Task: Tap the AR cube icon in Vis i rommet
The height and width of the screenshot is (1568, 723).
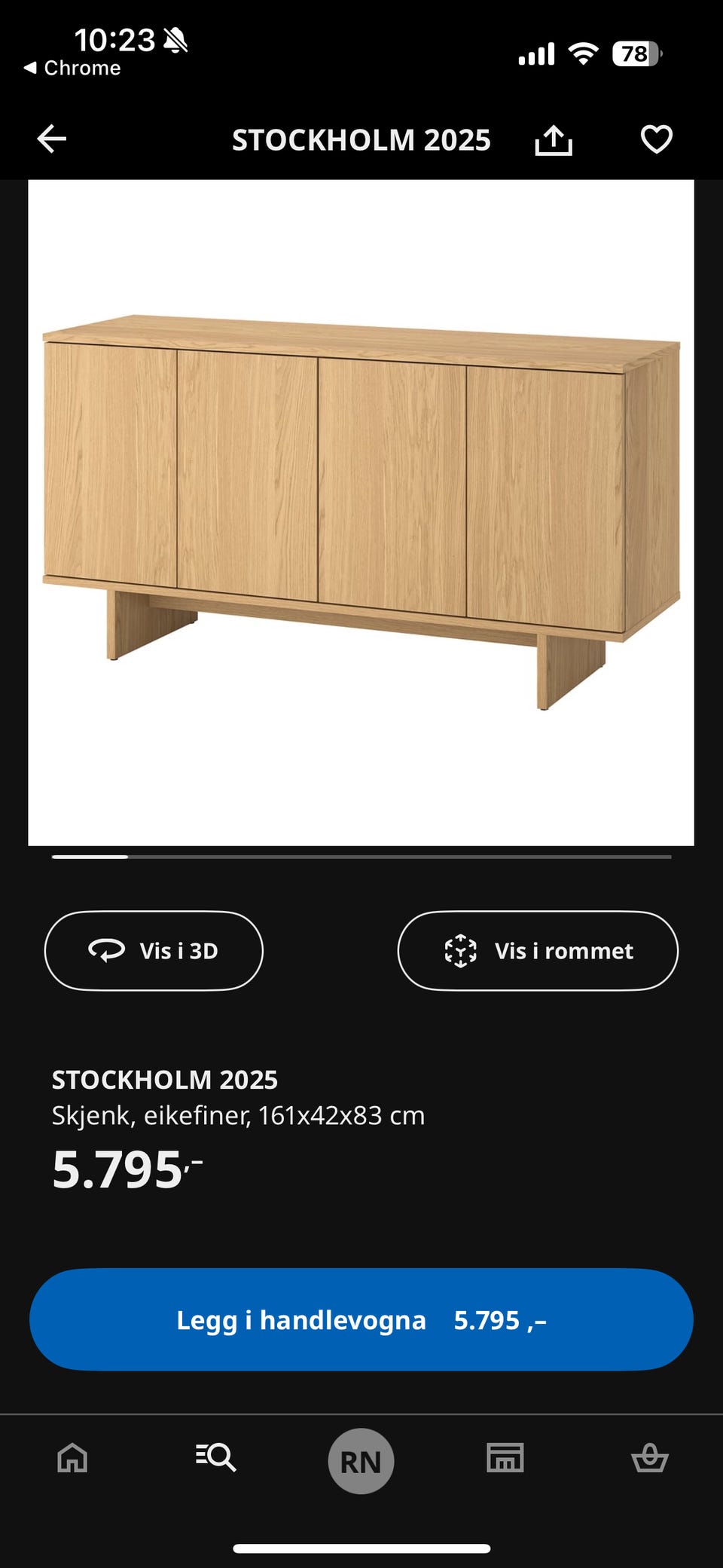Action: tap(461, 950)
